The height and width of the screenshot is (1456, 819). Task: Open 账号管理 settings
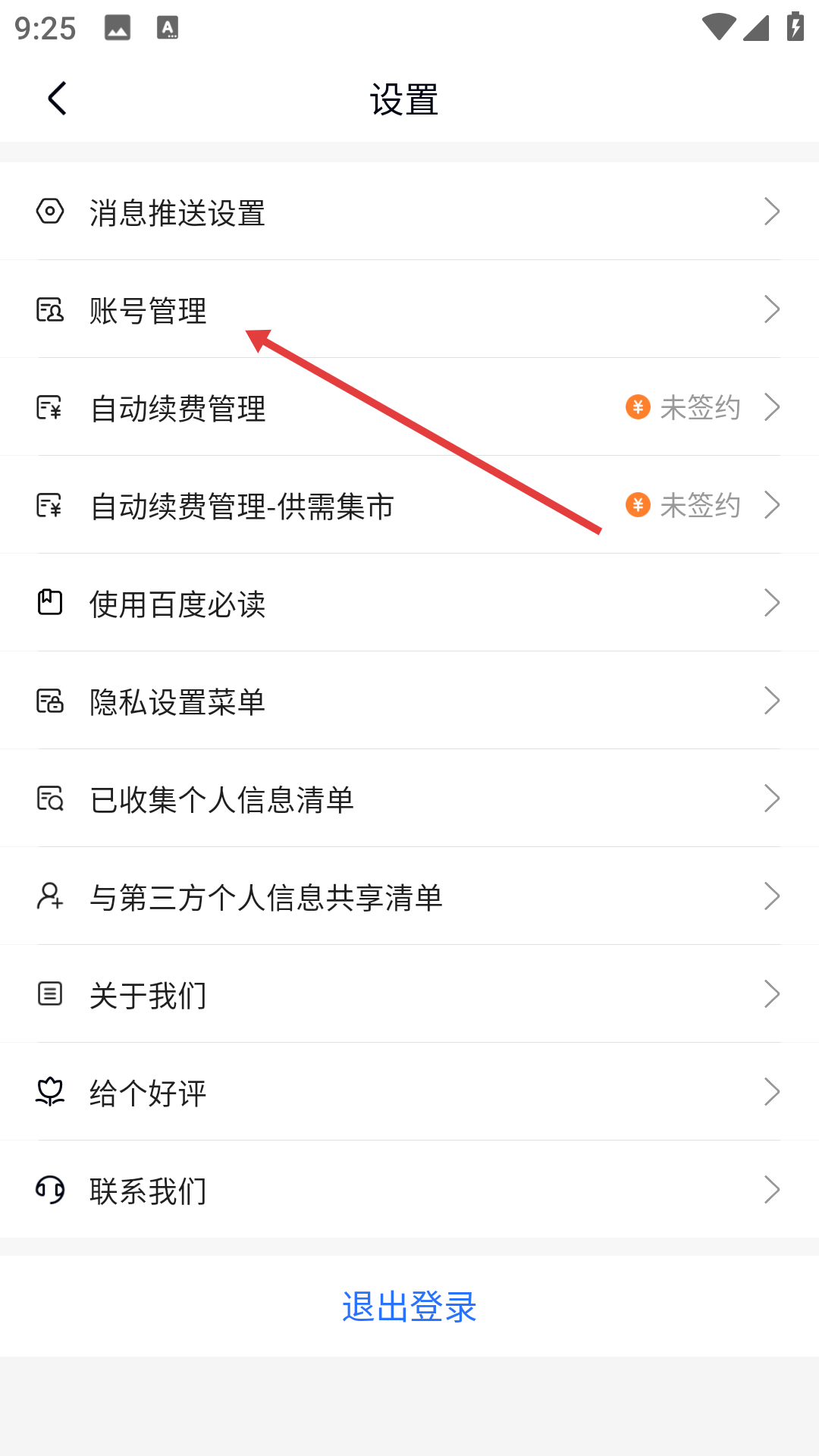[409, 310]
